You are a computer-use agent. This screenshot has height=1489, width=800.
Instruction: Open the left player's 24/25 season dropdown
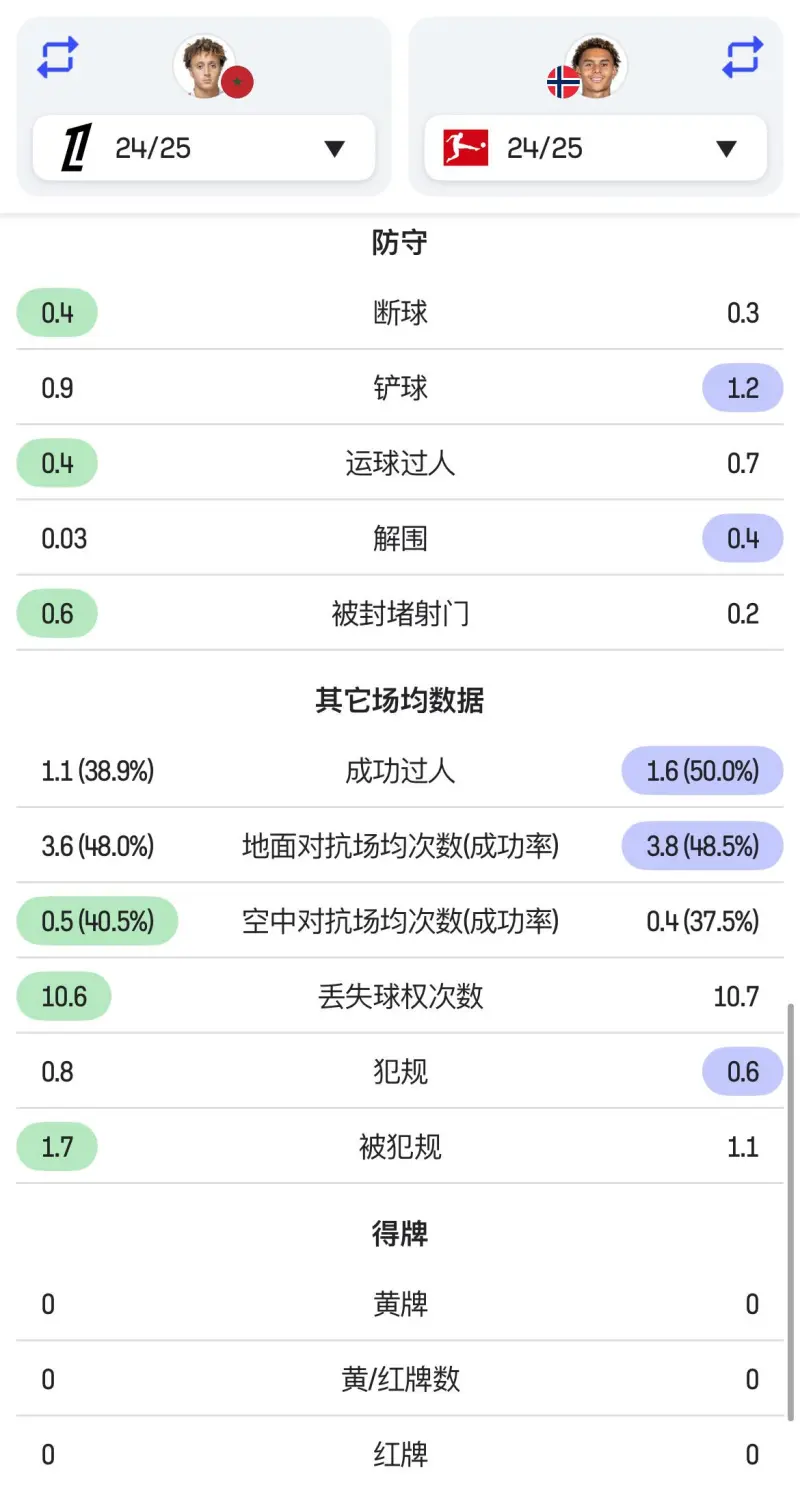204,149
